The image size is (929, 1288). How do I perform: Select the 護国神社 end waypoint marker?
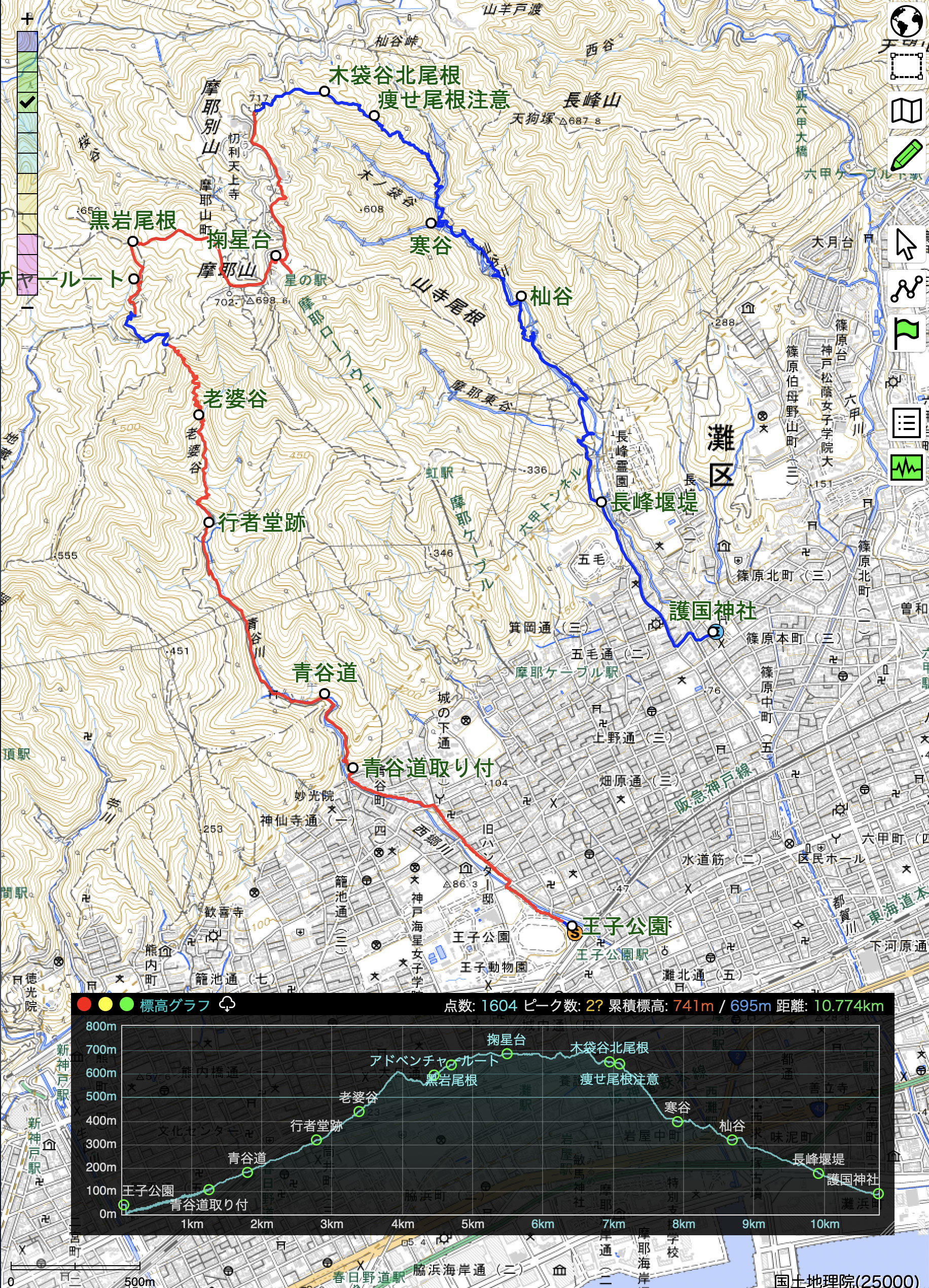[713, 631]
